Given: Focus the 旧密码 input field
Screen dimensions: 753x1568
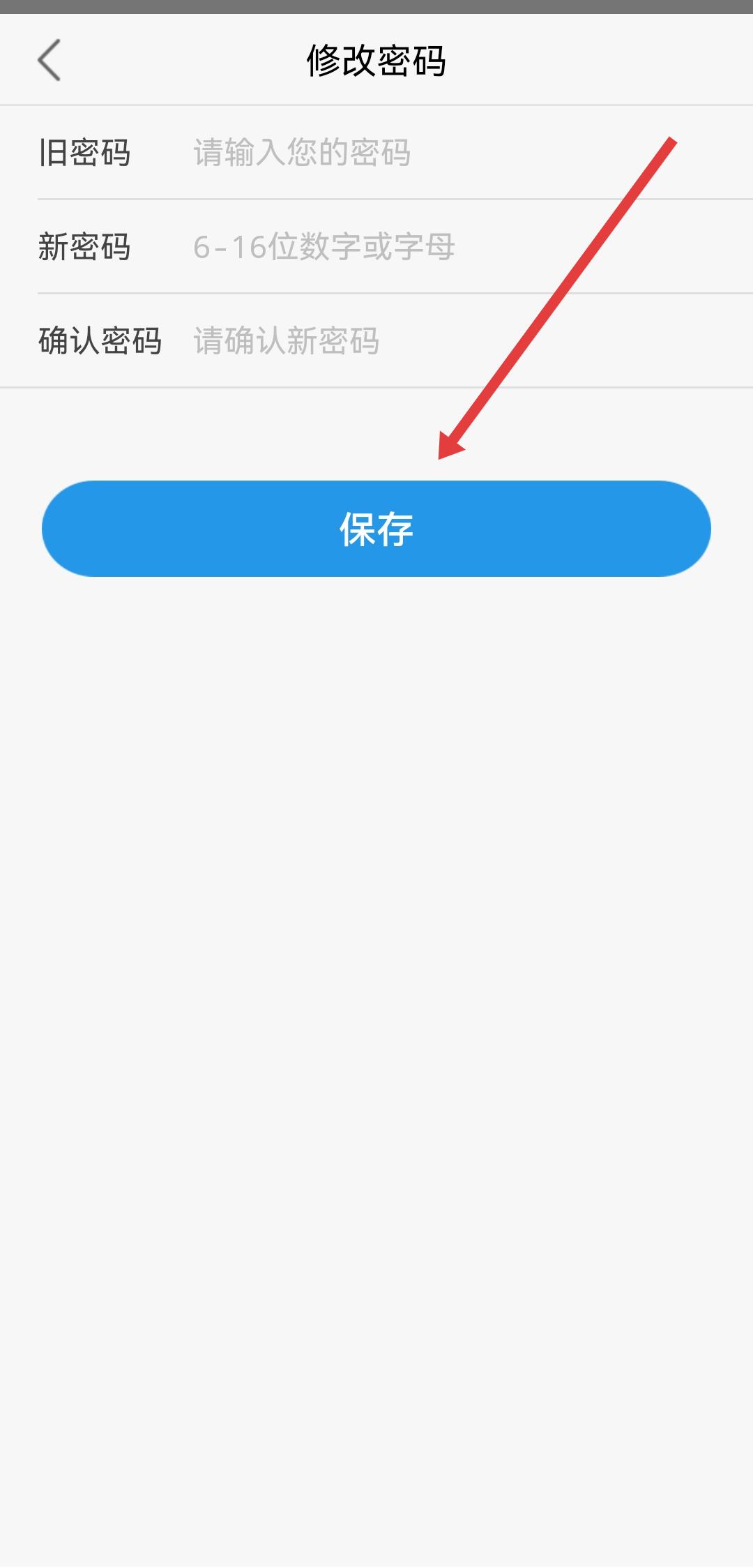Looking at the screenshot, I should click(418, 153).
